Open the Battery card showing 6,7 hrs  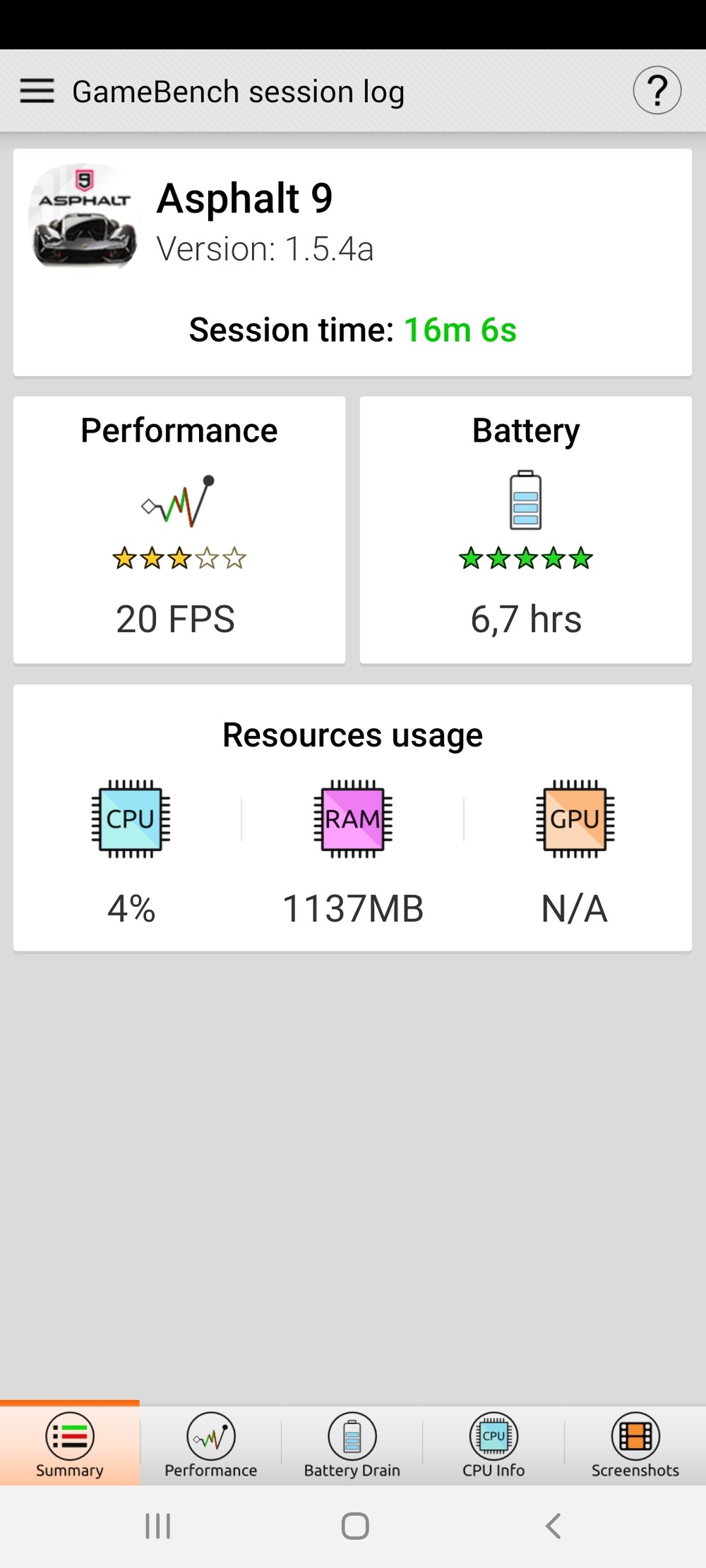[x=526, y=529]
